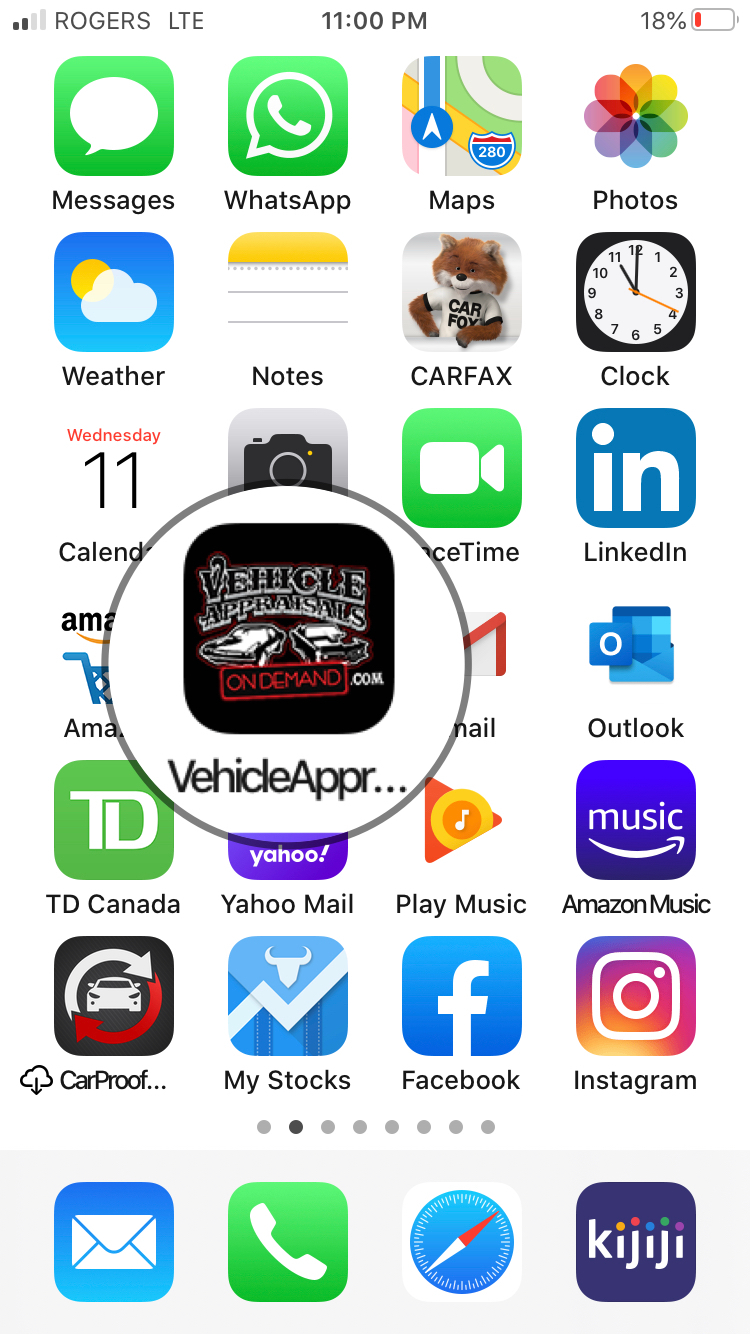Launch the CARFAX app
The image size is (750, 1334).
(462, 292)
